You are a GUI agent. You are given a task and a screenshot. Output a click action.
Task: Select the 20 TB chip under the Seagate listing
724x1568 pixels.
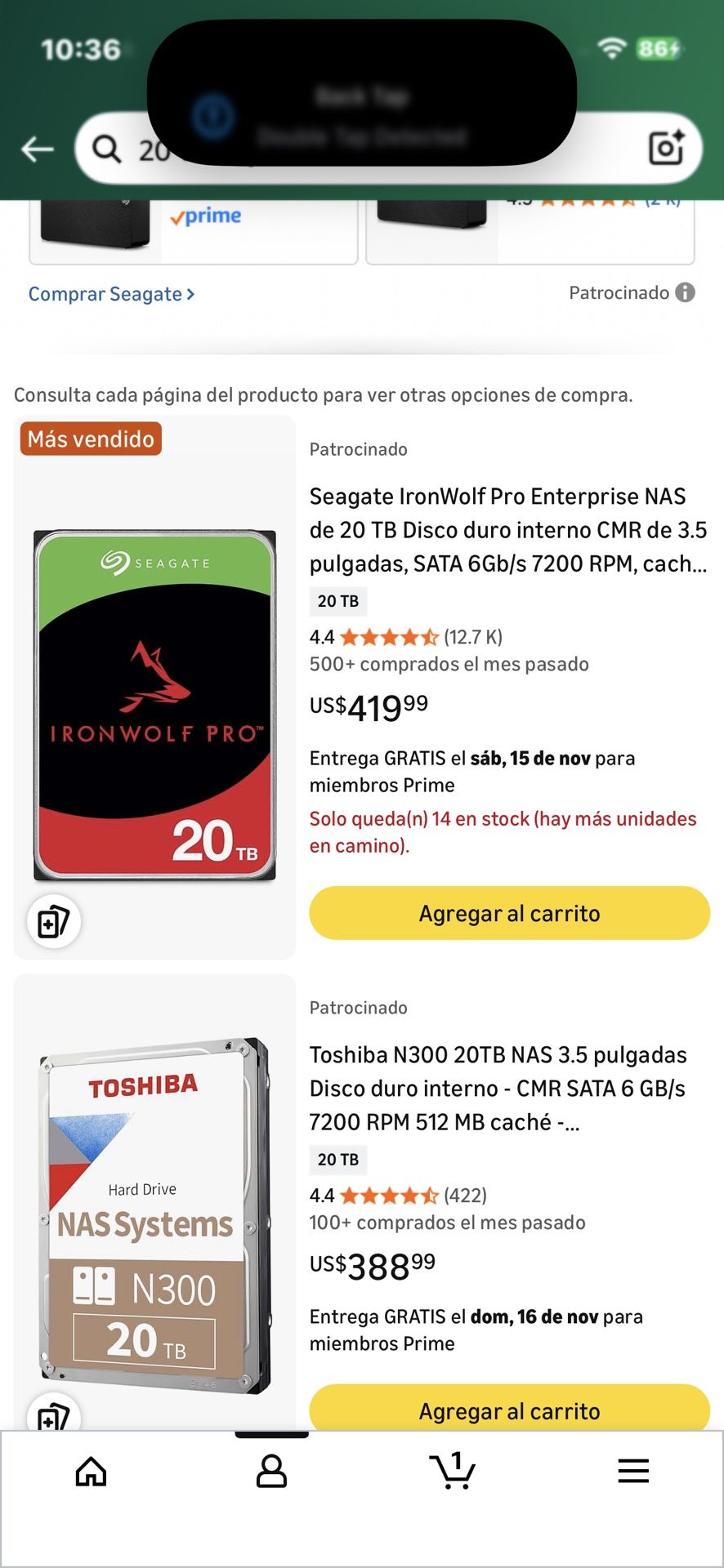338,601
